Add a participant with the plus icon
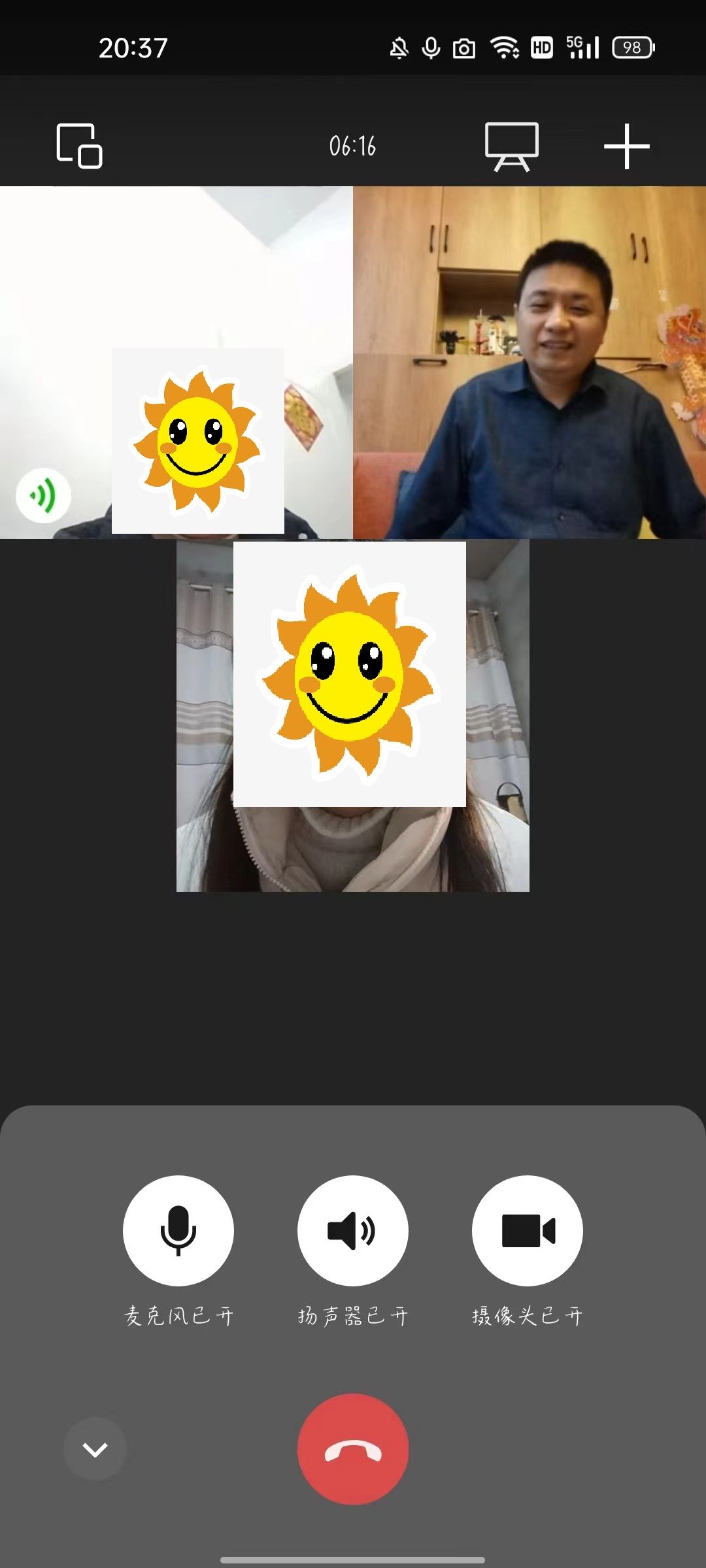Viewport: 706px width, 1568px height. click(626, 146)
